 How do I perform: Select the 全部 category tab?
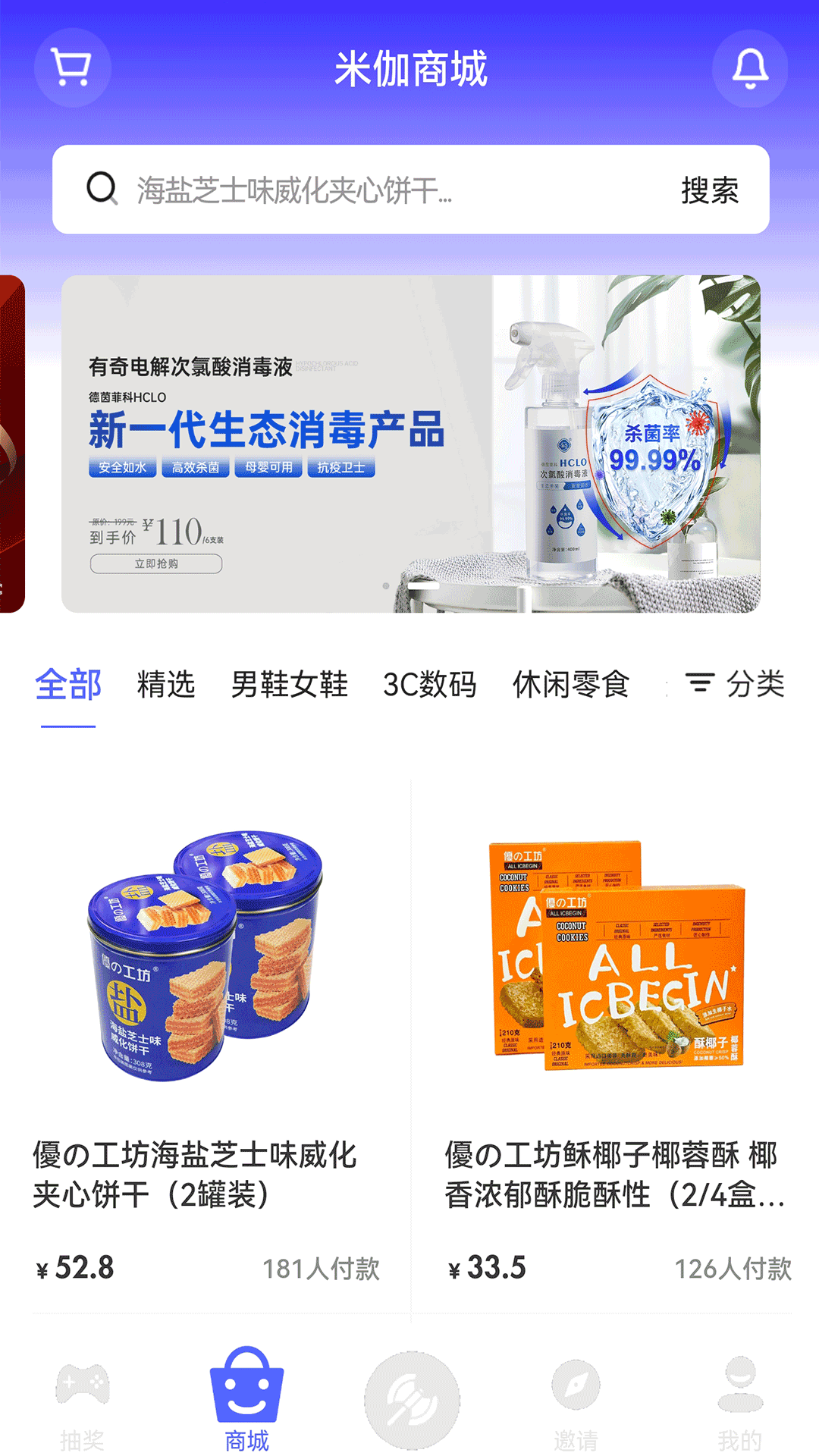pyautogui.click(x=68, y=685)
